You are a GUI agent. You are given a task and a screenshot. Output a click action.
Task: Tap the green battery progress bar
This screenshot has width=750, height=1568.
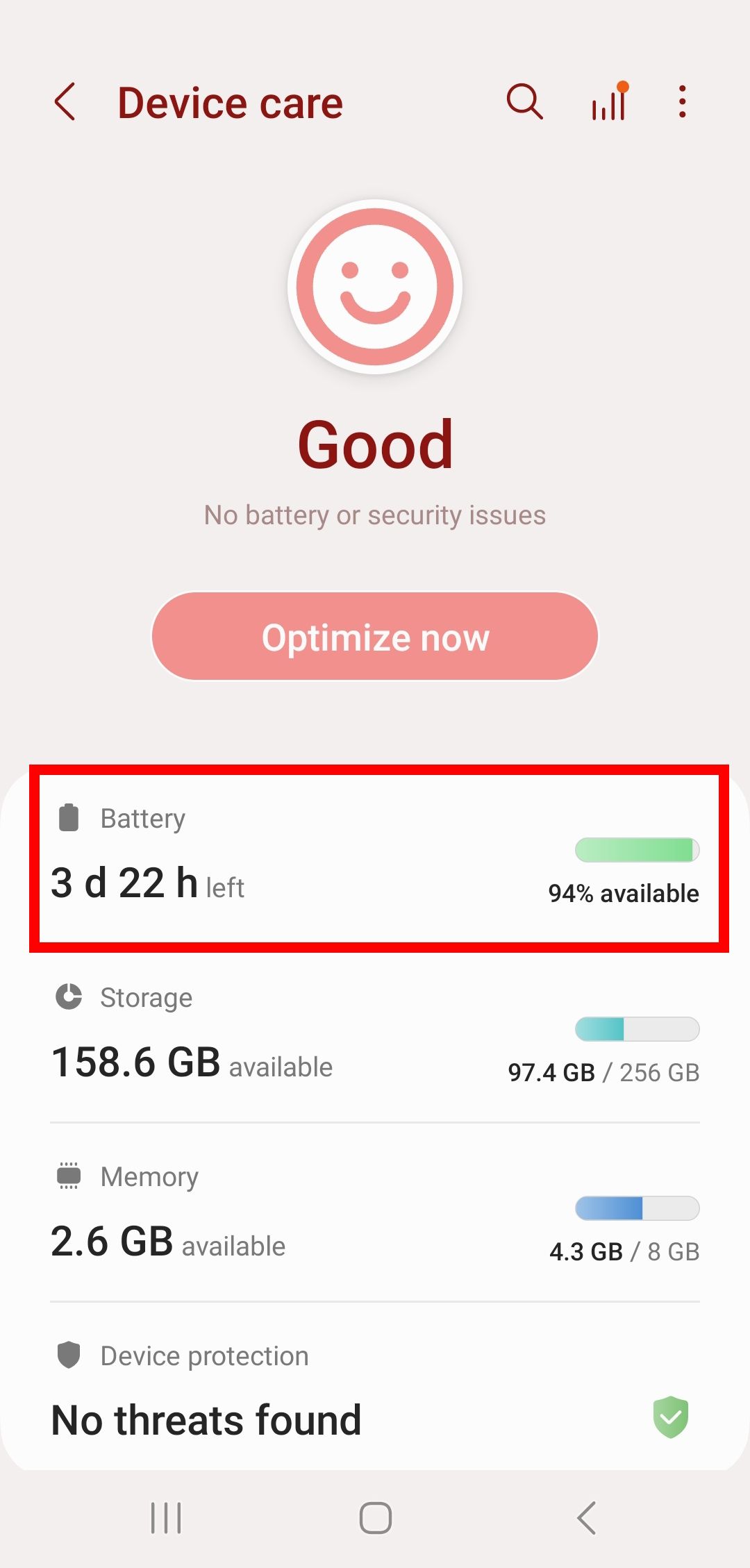click(636, 850)
